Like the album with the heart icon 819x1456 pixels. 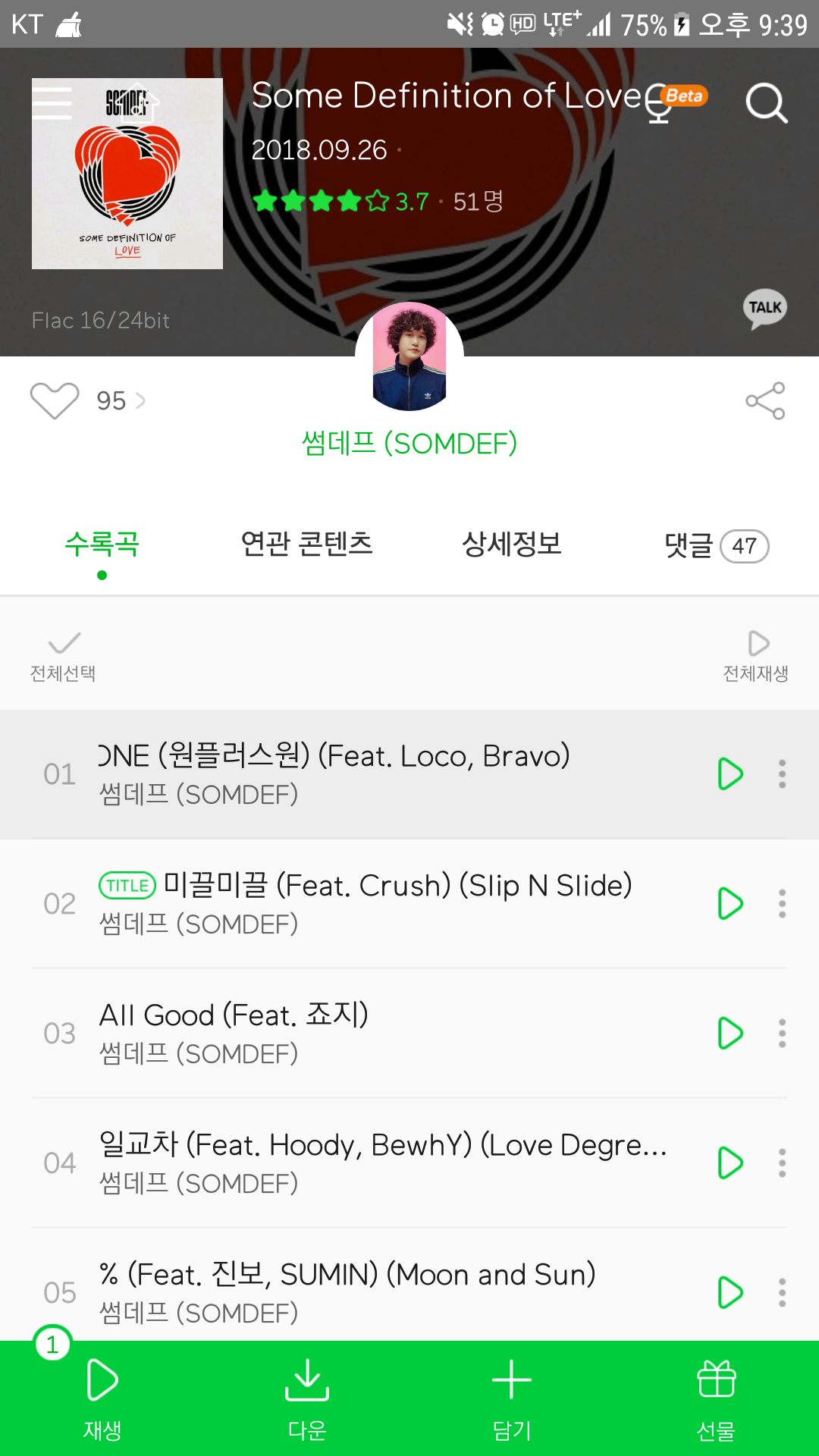(x=55, y=400)
